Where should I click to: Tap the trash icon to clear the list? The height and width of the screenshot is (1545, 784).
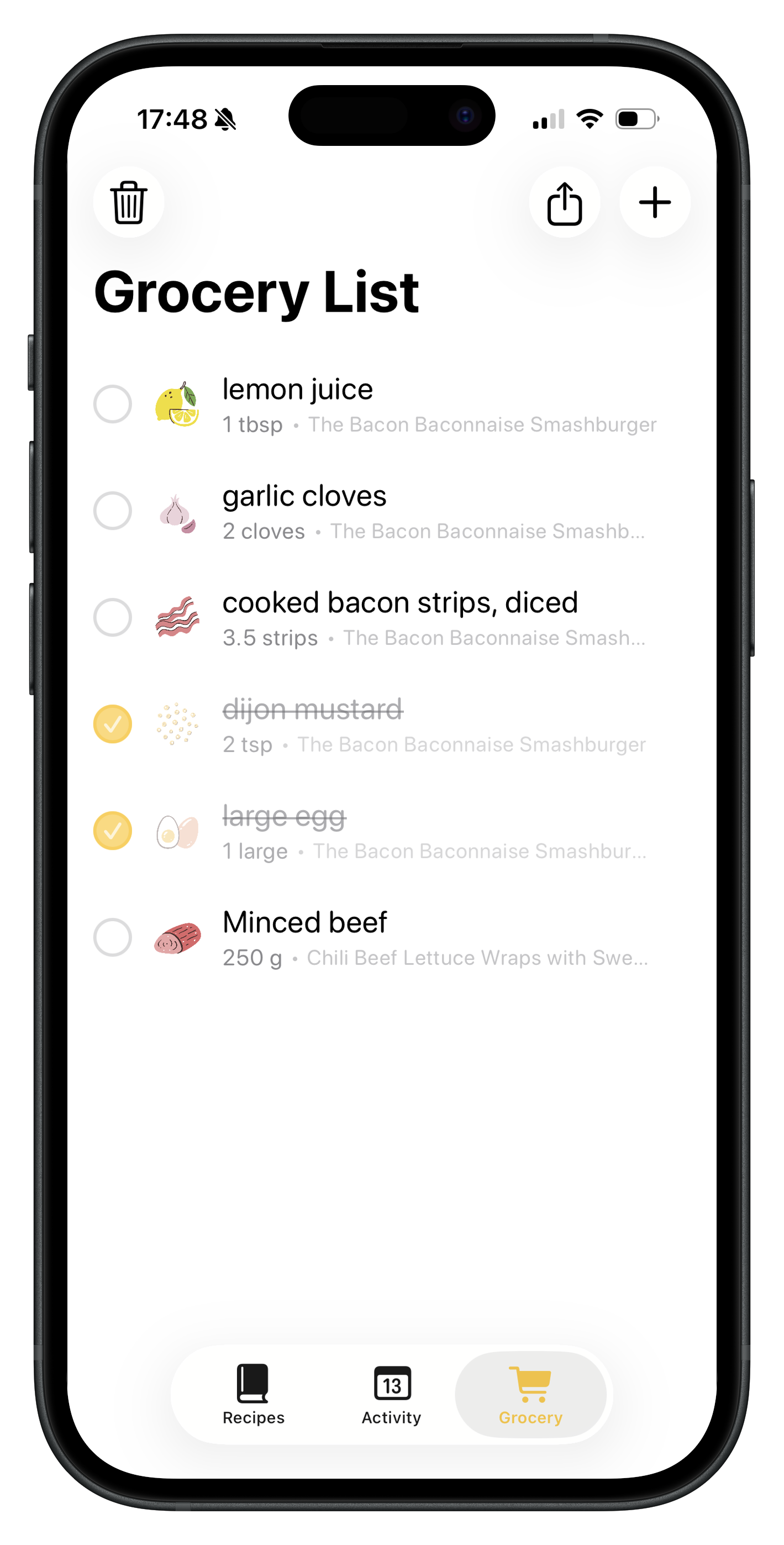click(128, 202)
